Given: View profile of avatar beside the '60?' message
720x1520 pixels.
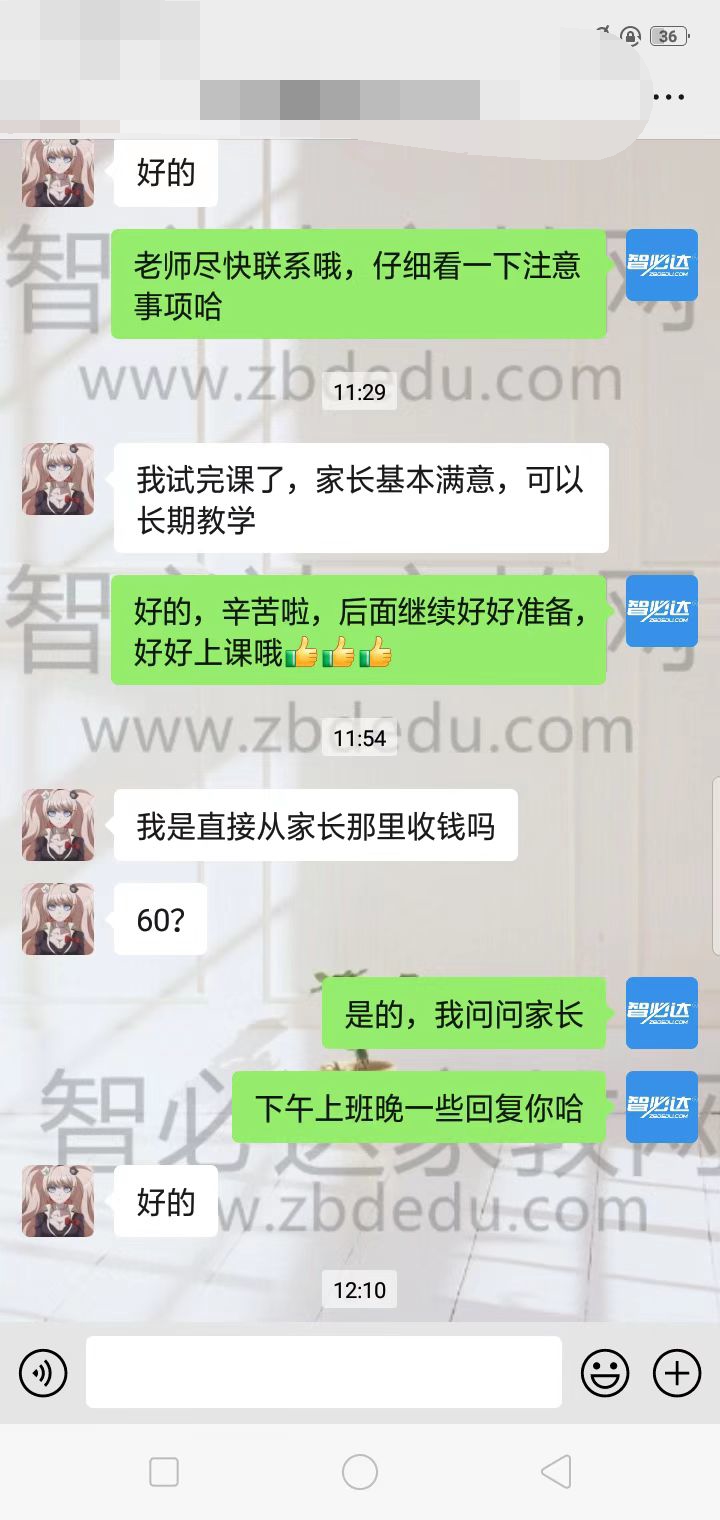Looking at the screenshot, I should (x=58, y=919).
